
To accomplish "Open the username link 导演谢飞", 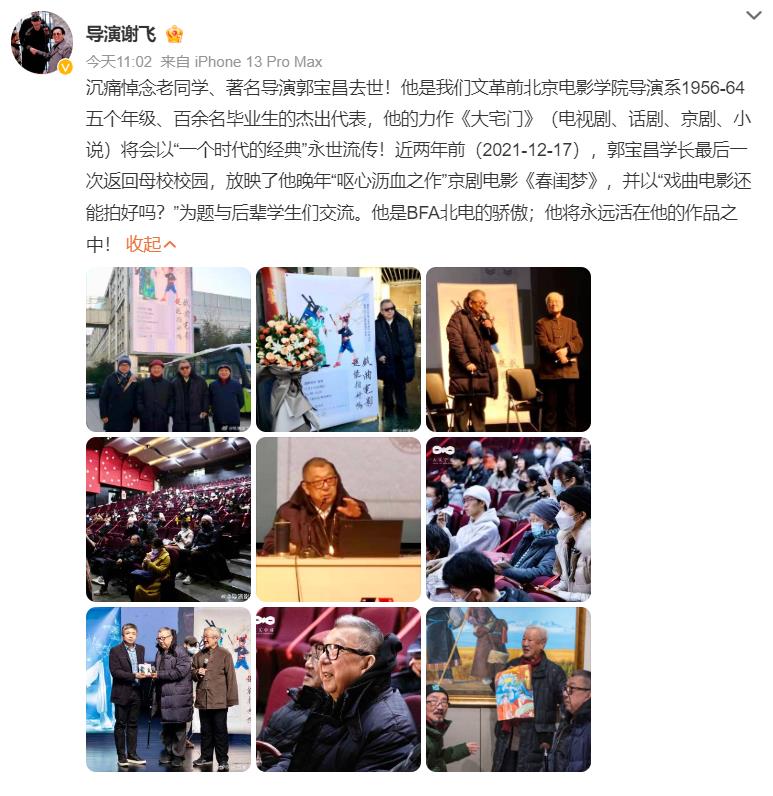I will [120, 33].
